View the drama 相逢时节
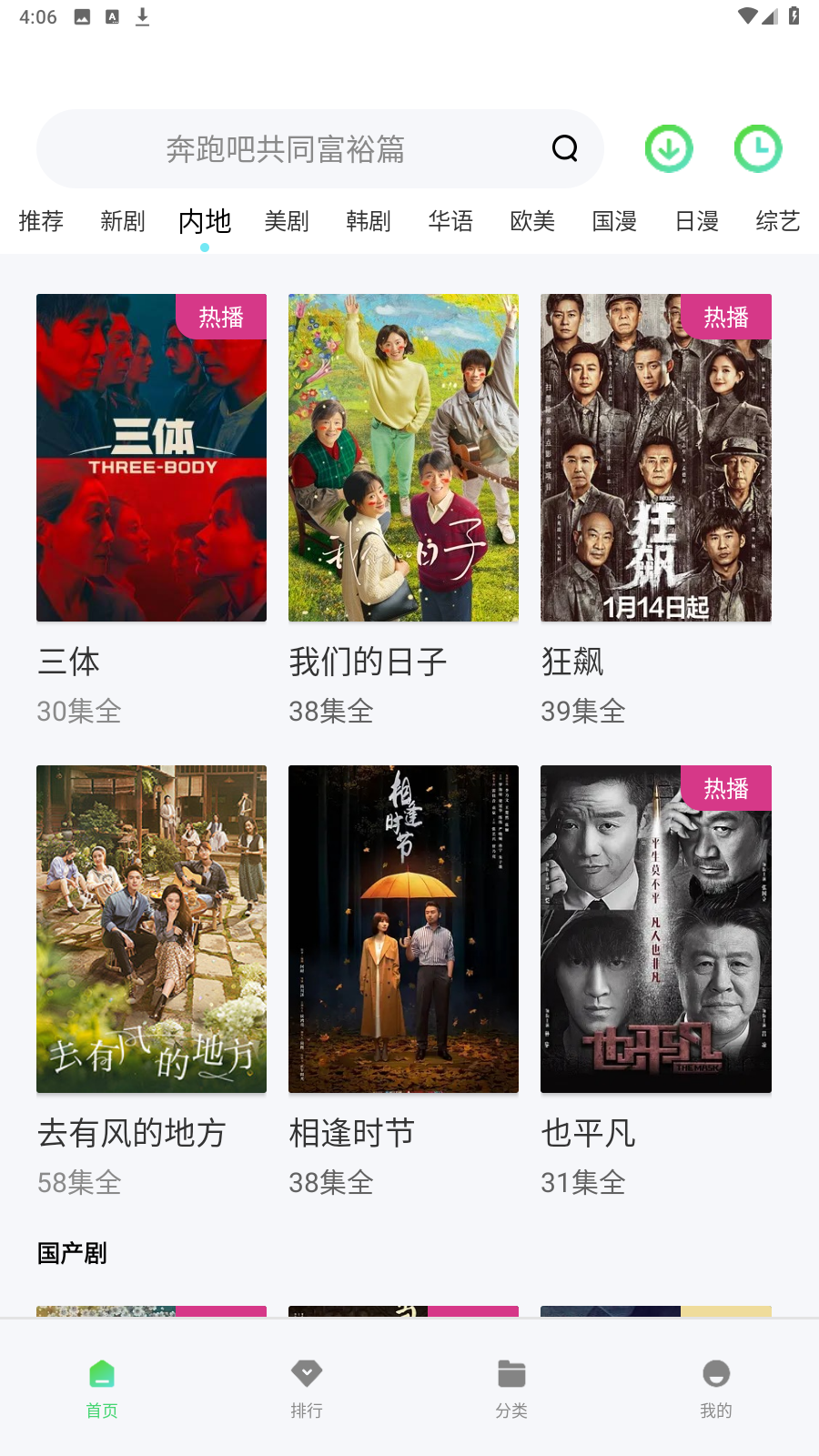The width and height of the screenshot is (819, 1456). 403,929
